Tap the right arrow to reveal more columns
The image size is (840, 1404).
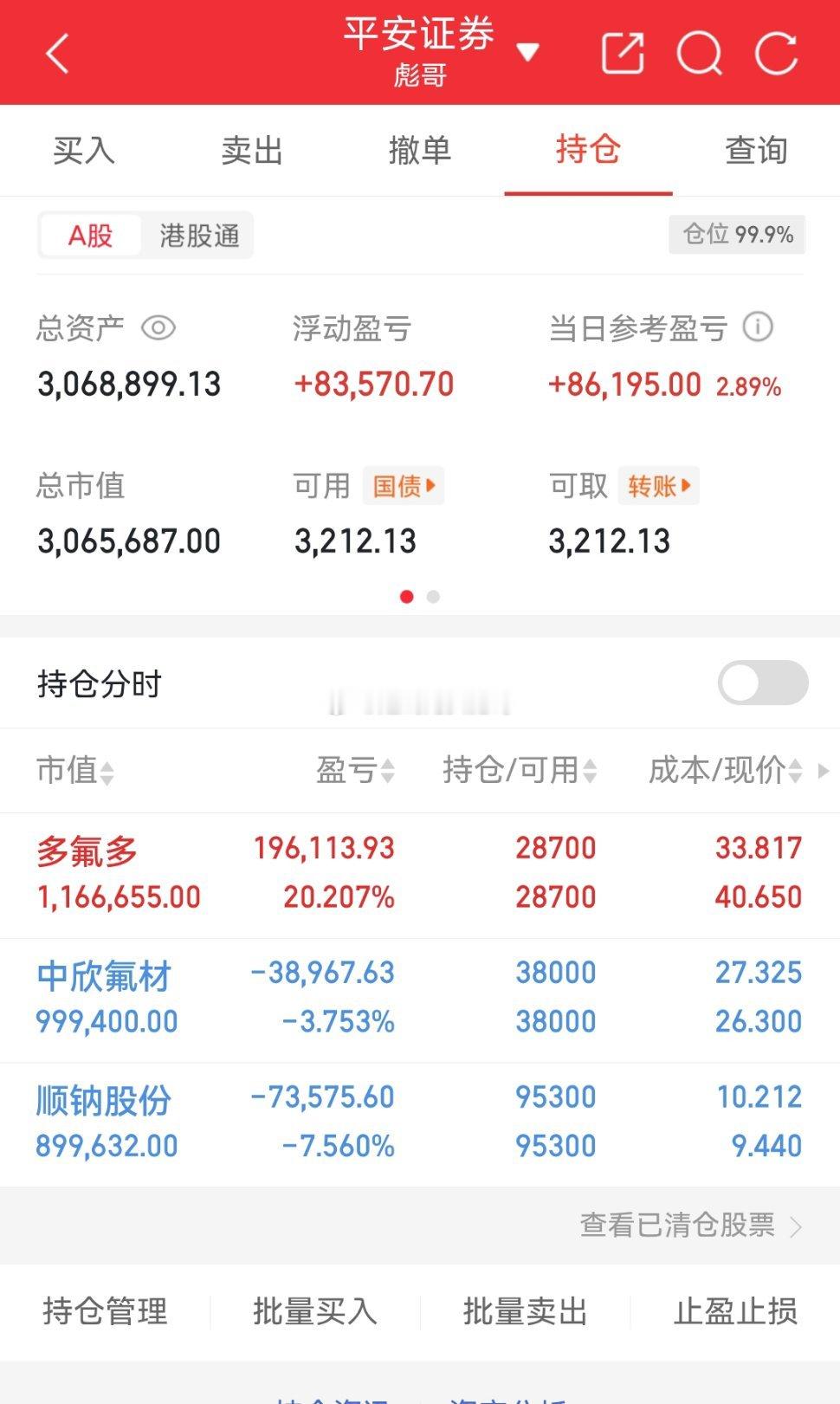(x=825, y=771)
